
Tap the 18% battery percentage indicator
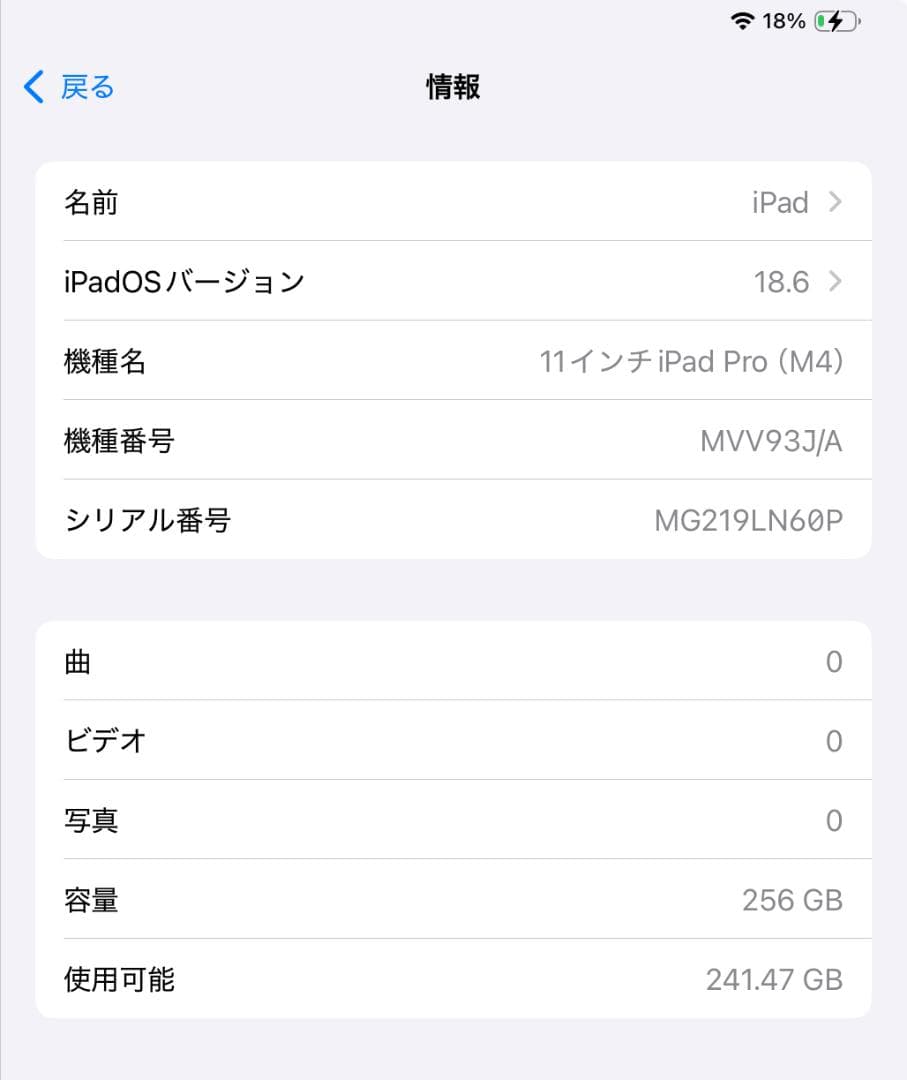(784, 19)
